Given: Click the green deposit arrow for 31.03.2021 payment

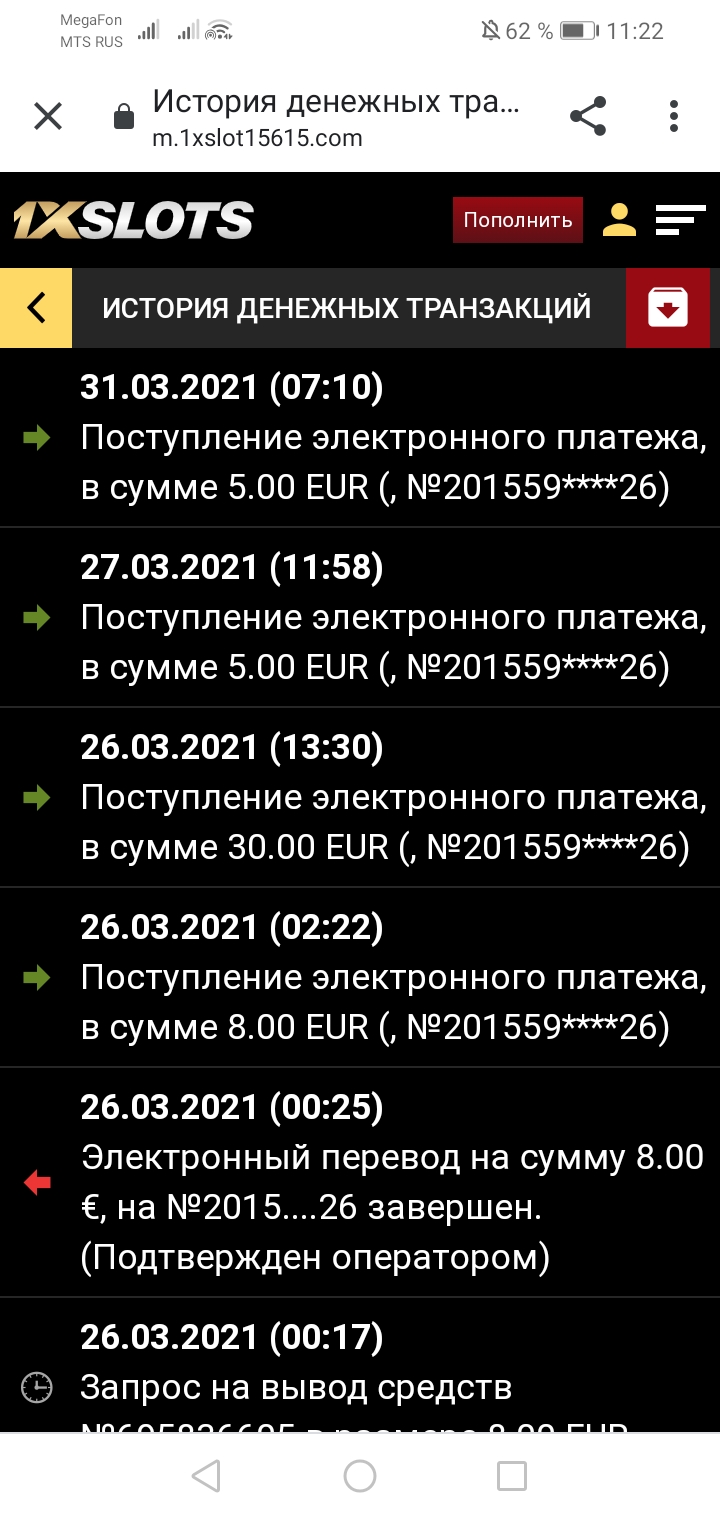Looking at the screenshot, I should 37,437.
